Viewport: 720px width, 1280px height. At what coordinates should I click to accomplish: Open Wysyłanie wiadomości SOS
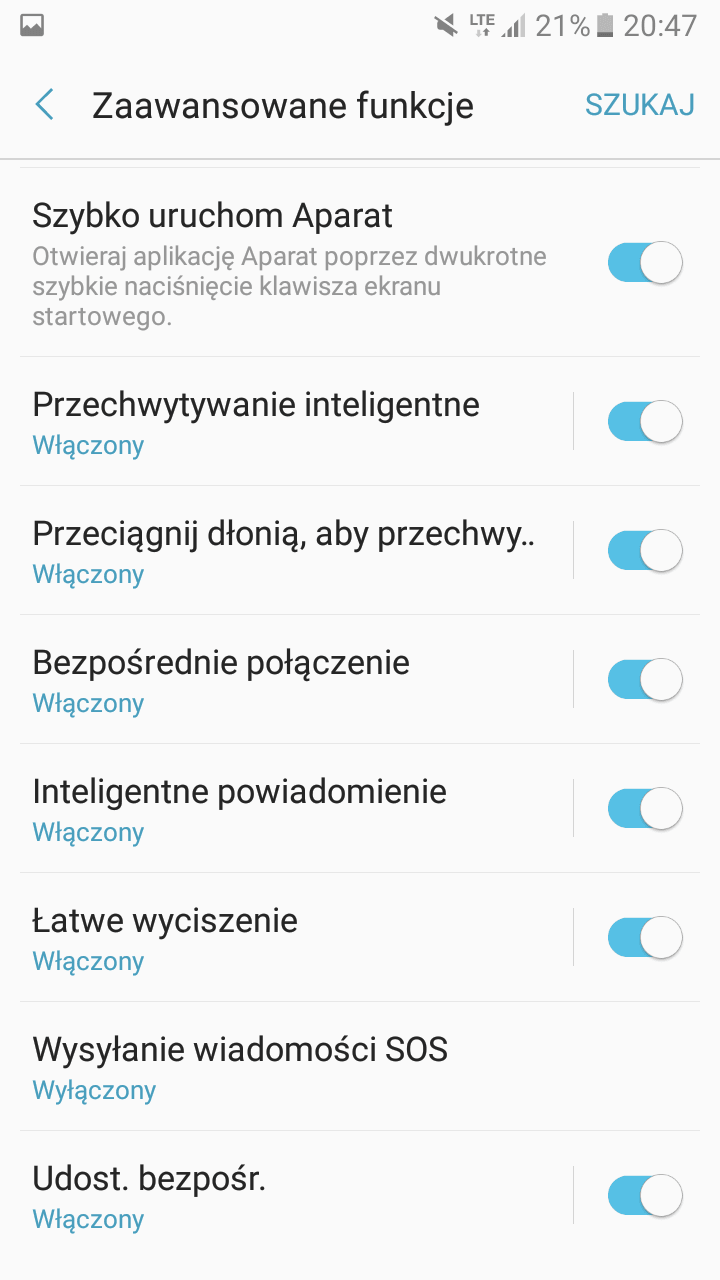pyautogui.click(x=360, y=1066)
